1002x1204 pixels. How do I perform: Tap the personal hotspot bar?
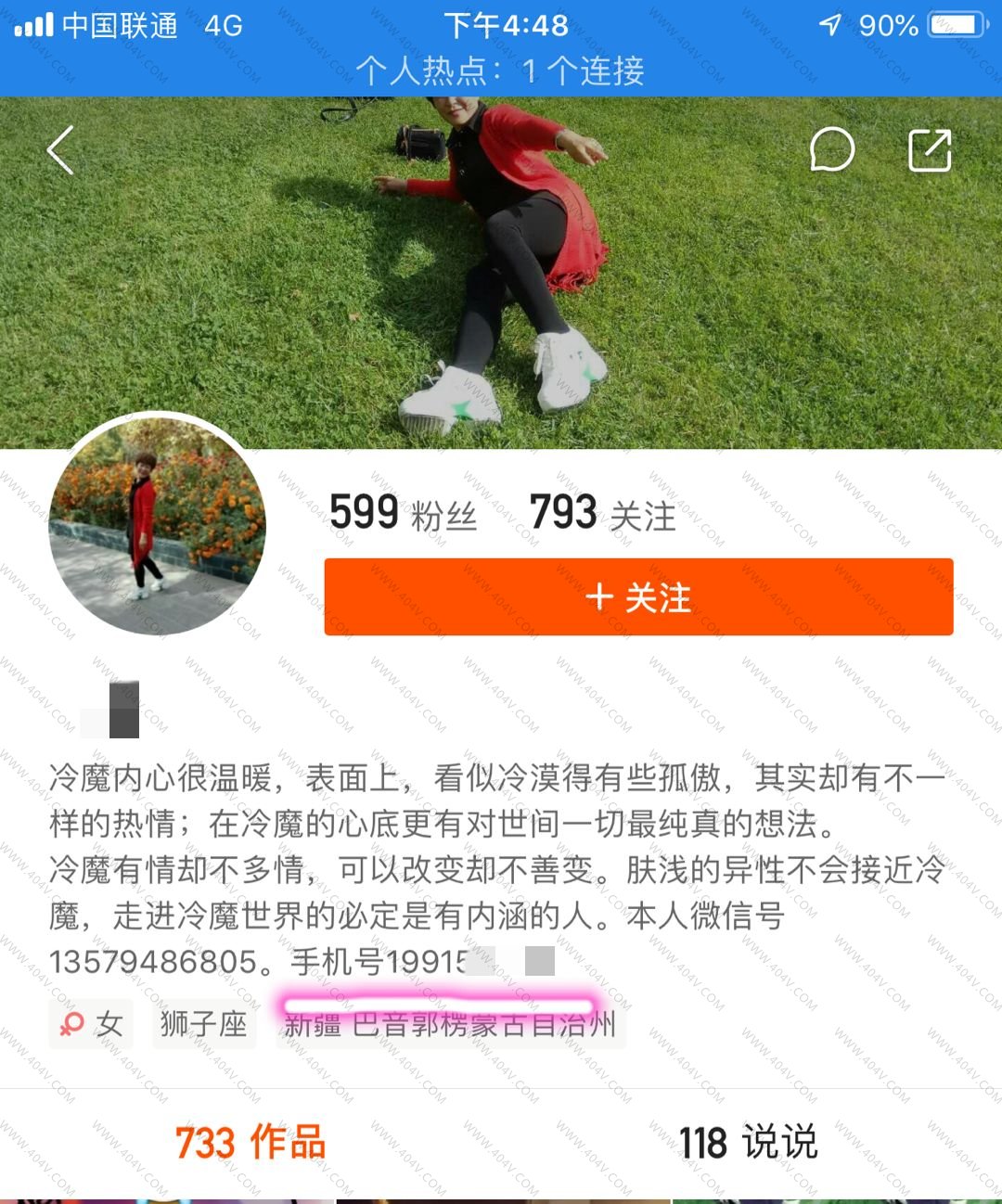tap(501, 70)
